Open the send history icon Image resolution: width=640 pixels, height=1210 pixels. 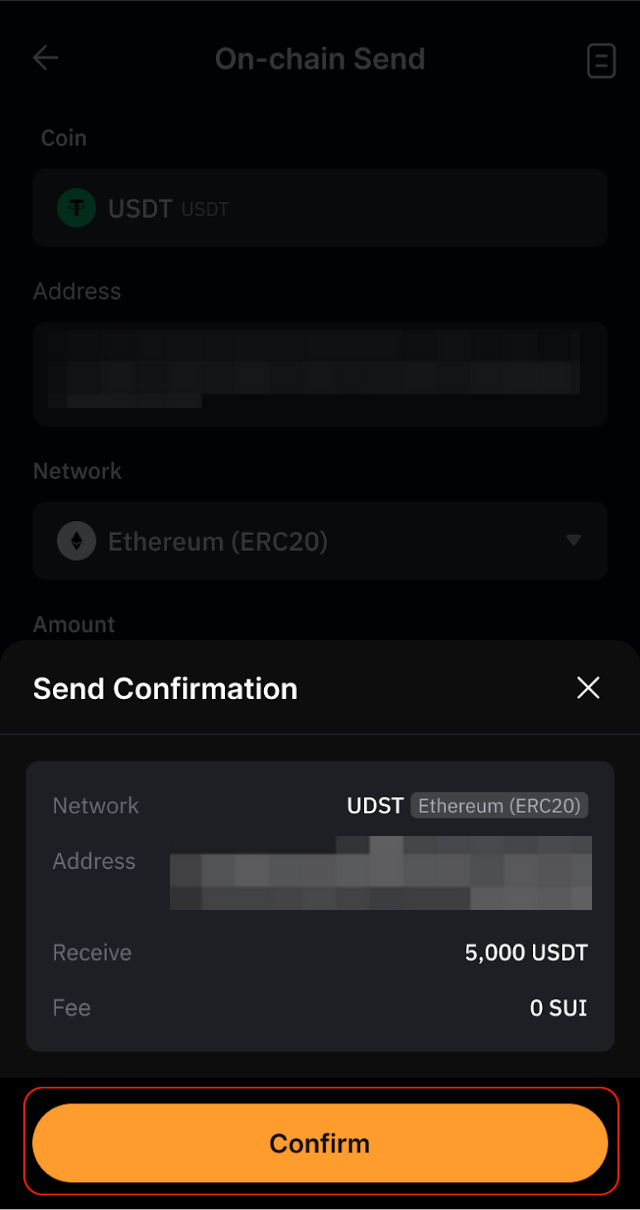pos(600,61)
